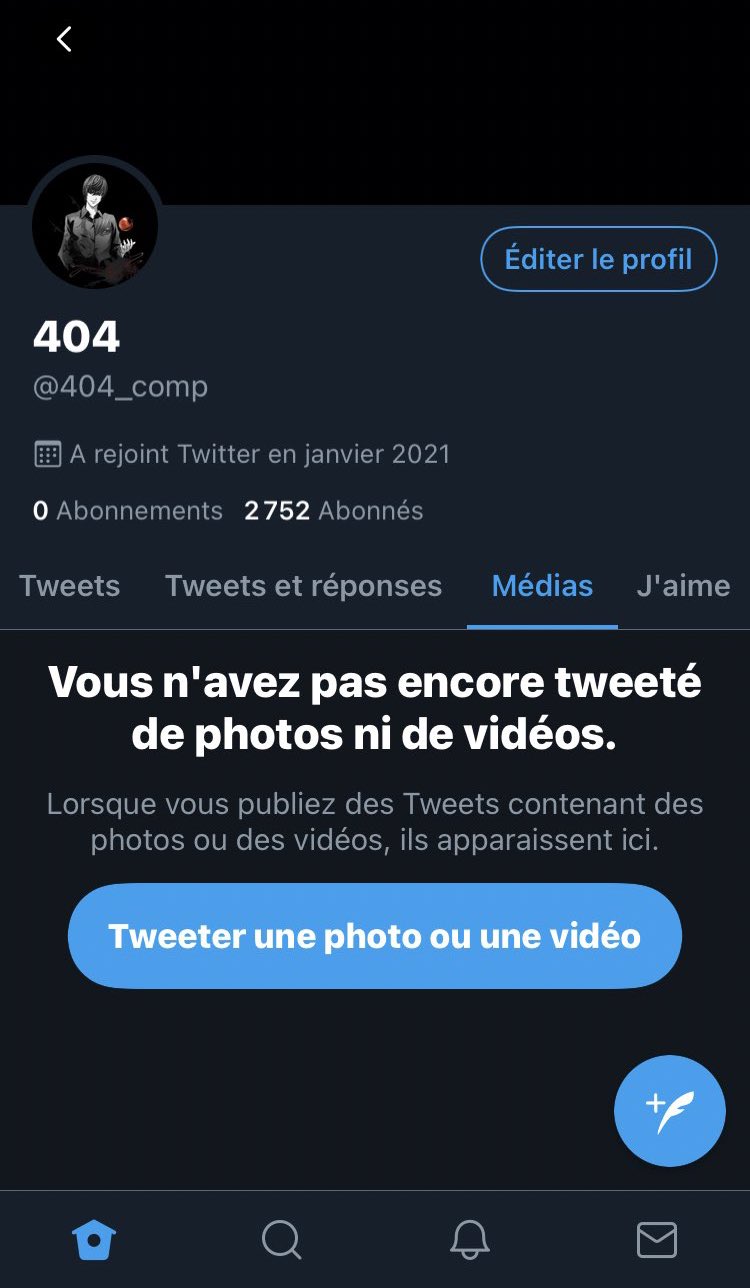View the Abonnements list
This screenshot has height=1288, width=750.
[x=128, y=511]
